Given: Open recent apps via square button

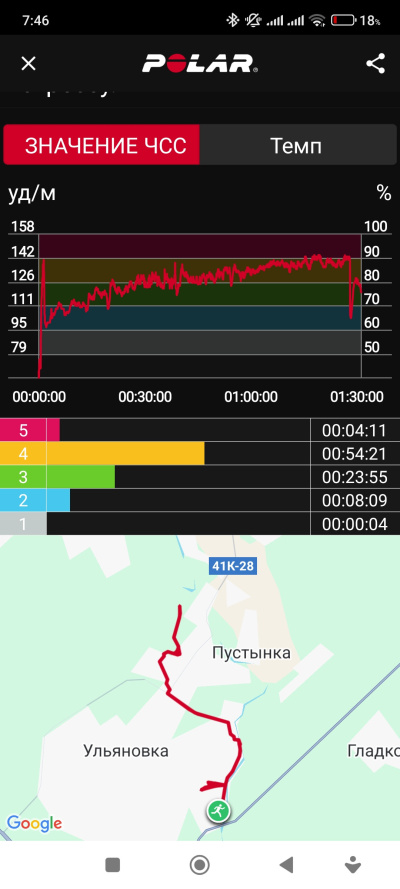Looking at the screenshot, I should tap(113, 865).
